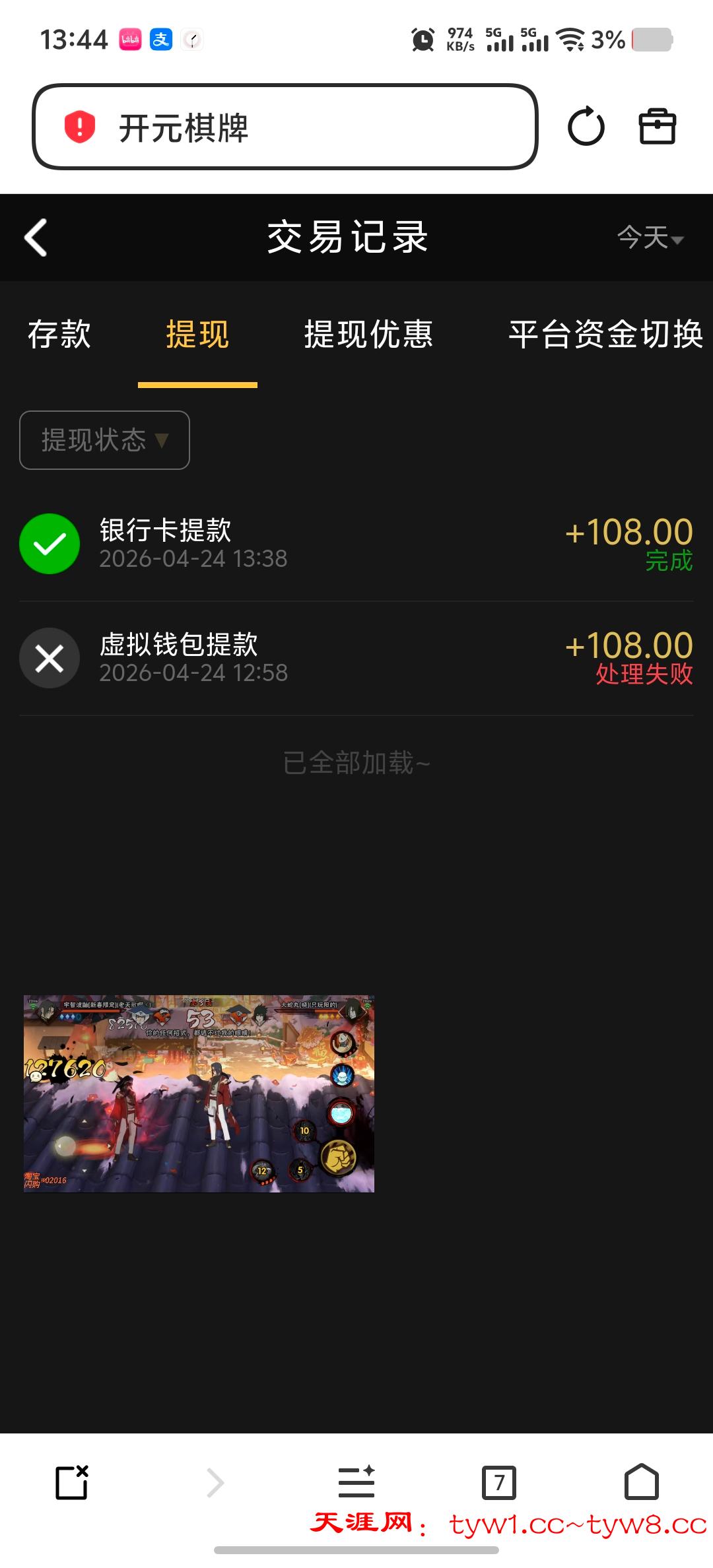Open the 银行卡提款 completed record
The image size is (713, 1568).
(x=356, y=544)
